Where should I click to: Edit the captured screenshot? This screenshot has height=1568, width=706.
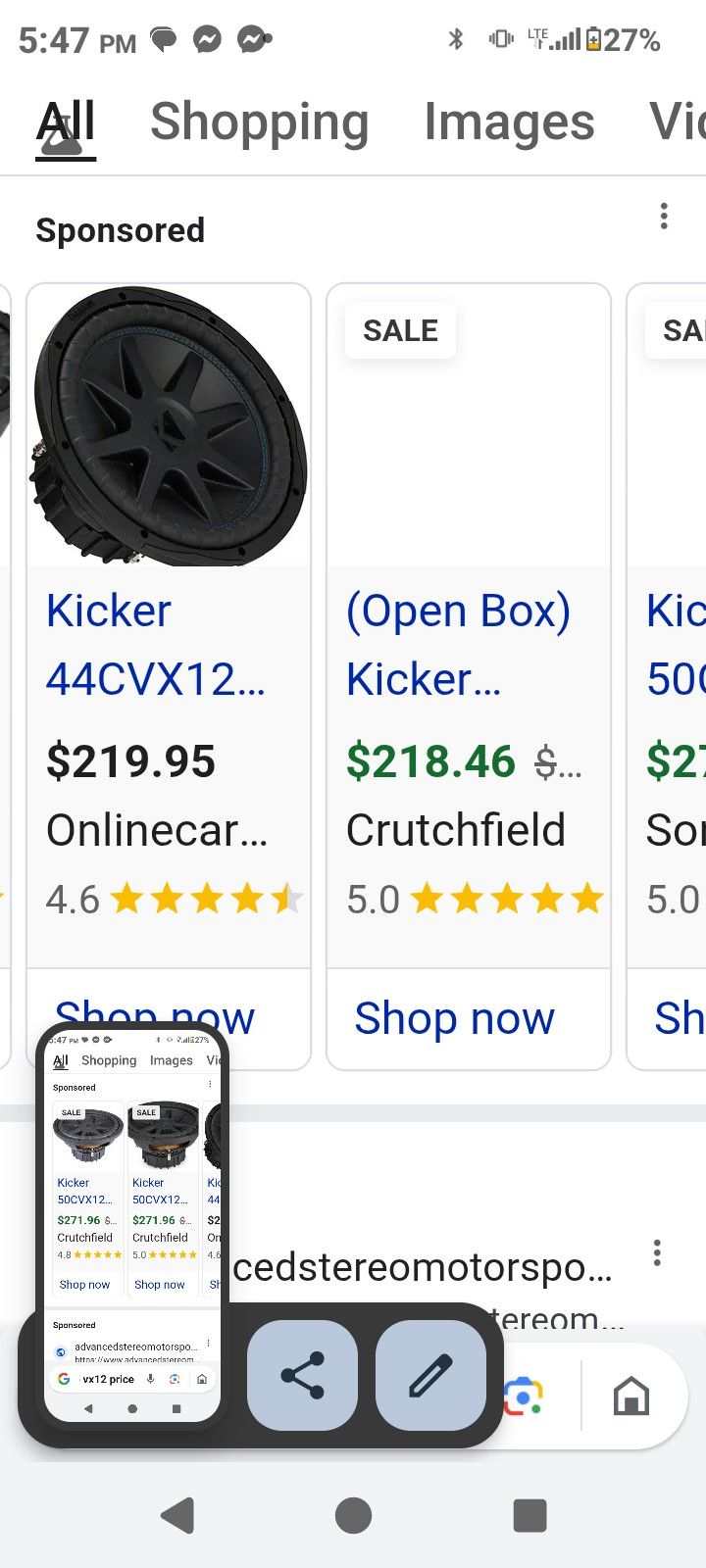(x=430, y=1375)
